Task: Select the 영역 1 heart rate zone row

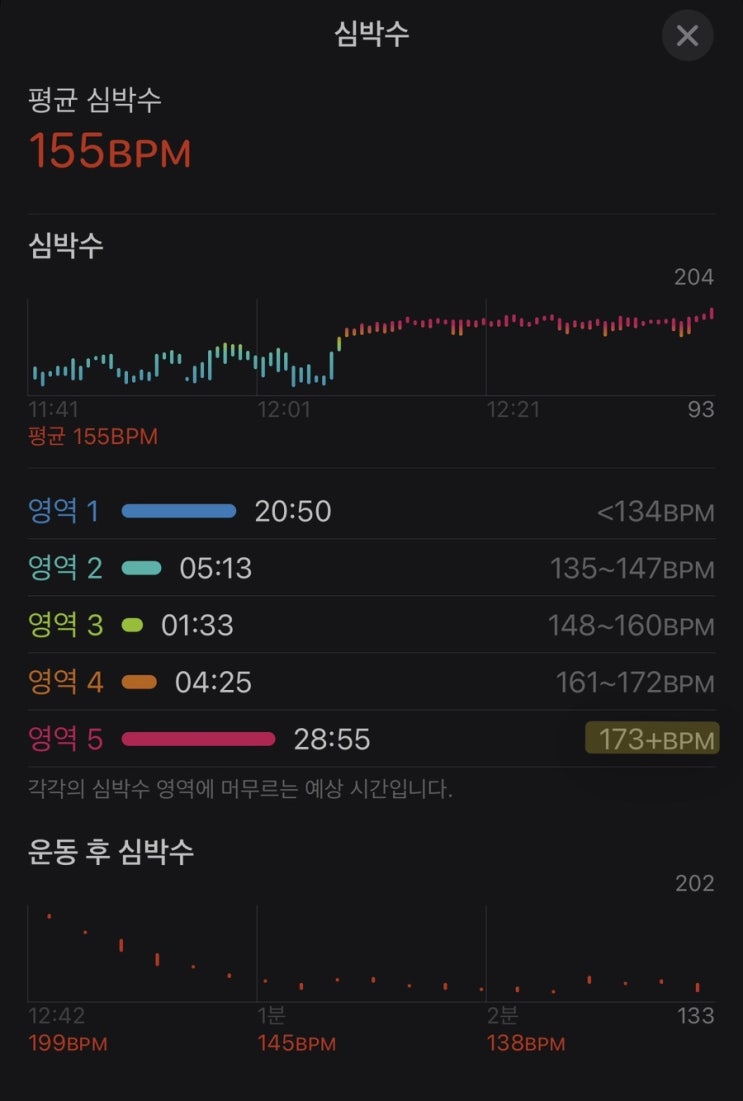Action: pyautogui.click(x=372, y=511)
